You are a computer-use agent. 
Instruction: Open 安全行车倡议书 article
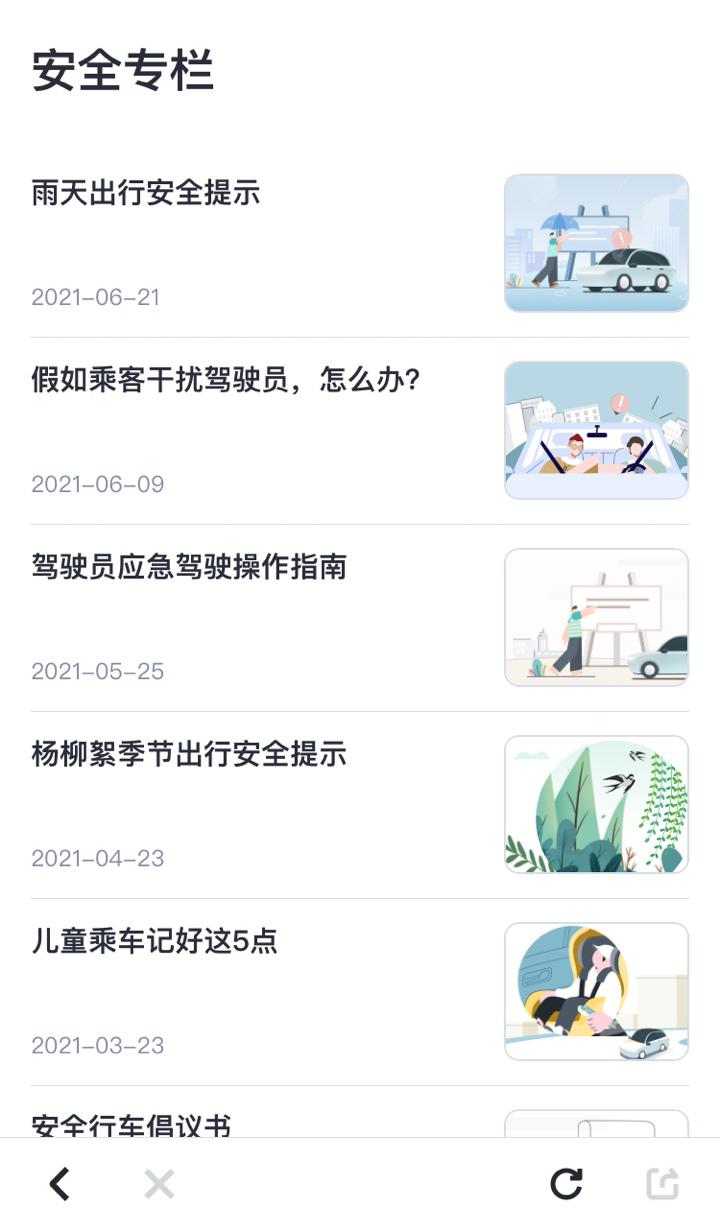point(359,1112)
